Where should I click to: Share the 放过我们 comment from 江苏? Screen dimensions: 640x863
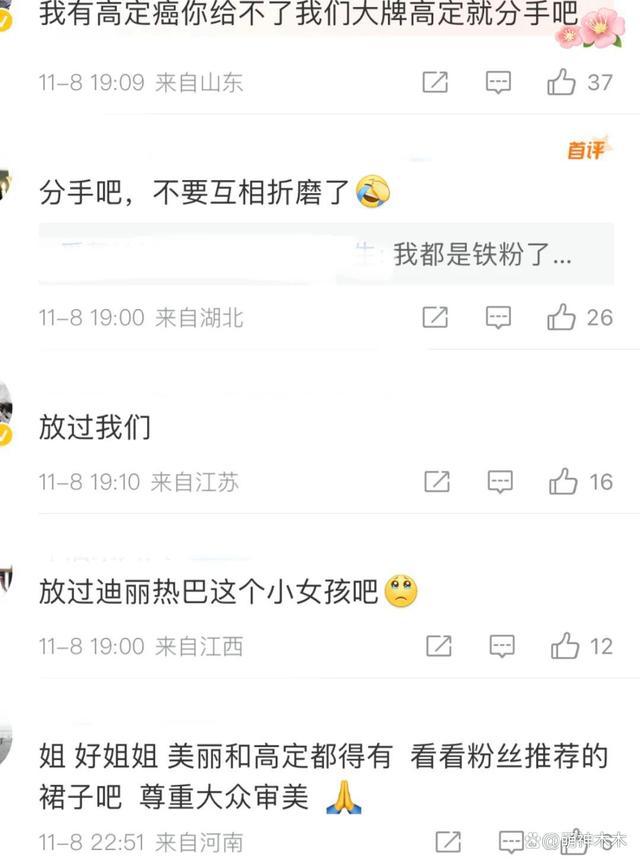pos(437,482)
